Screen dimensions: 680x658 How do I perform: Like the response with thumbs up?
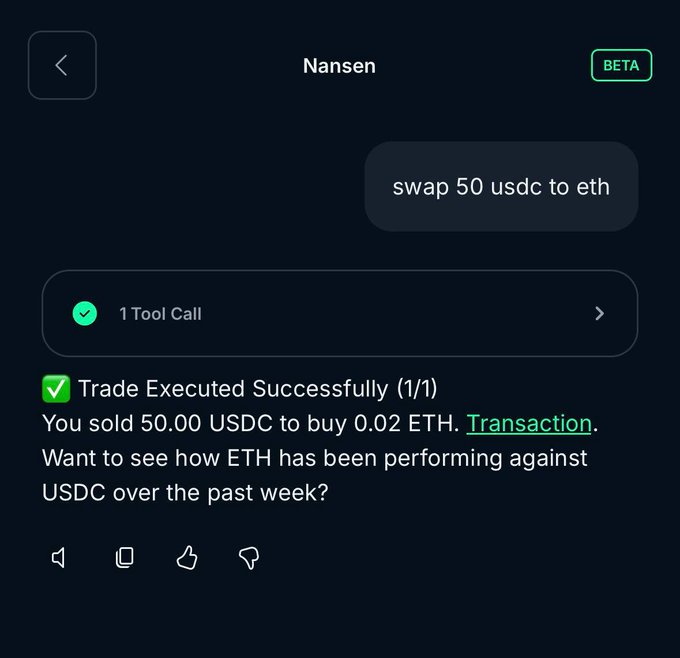(187, 558)
